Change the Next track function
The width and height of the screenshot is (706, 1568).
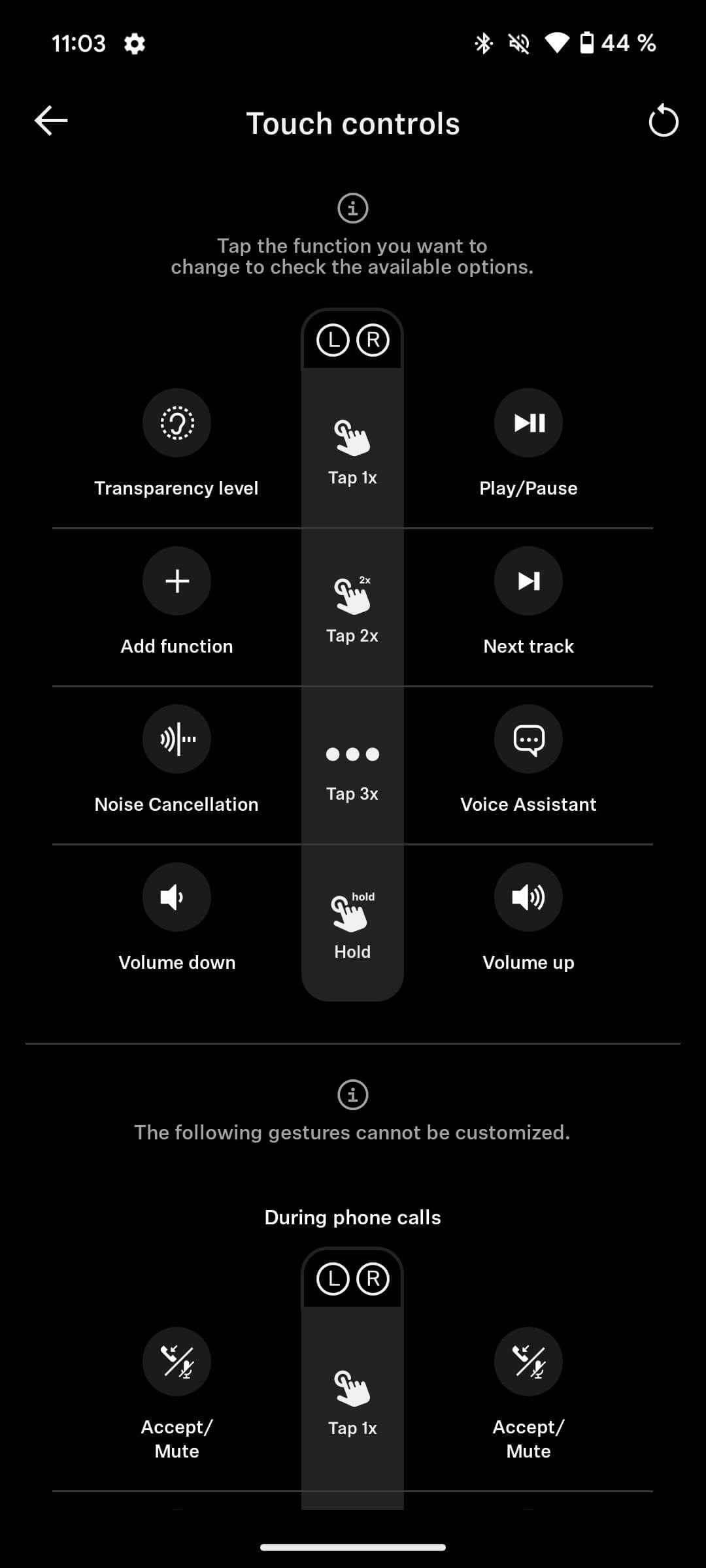pos(528,581)
